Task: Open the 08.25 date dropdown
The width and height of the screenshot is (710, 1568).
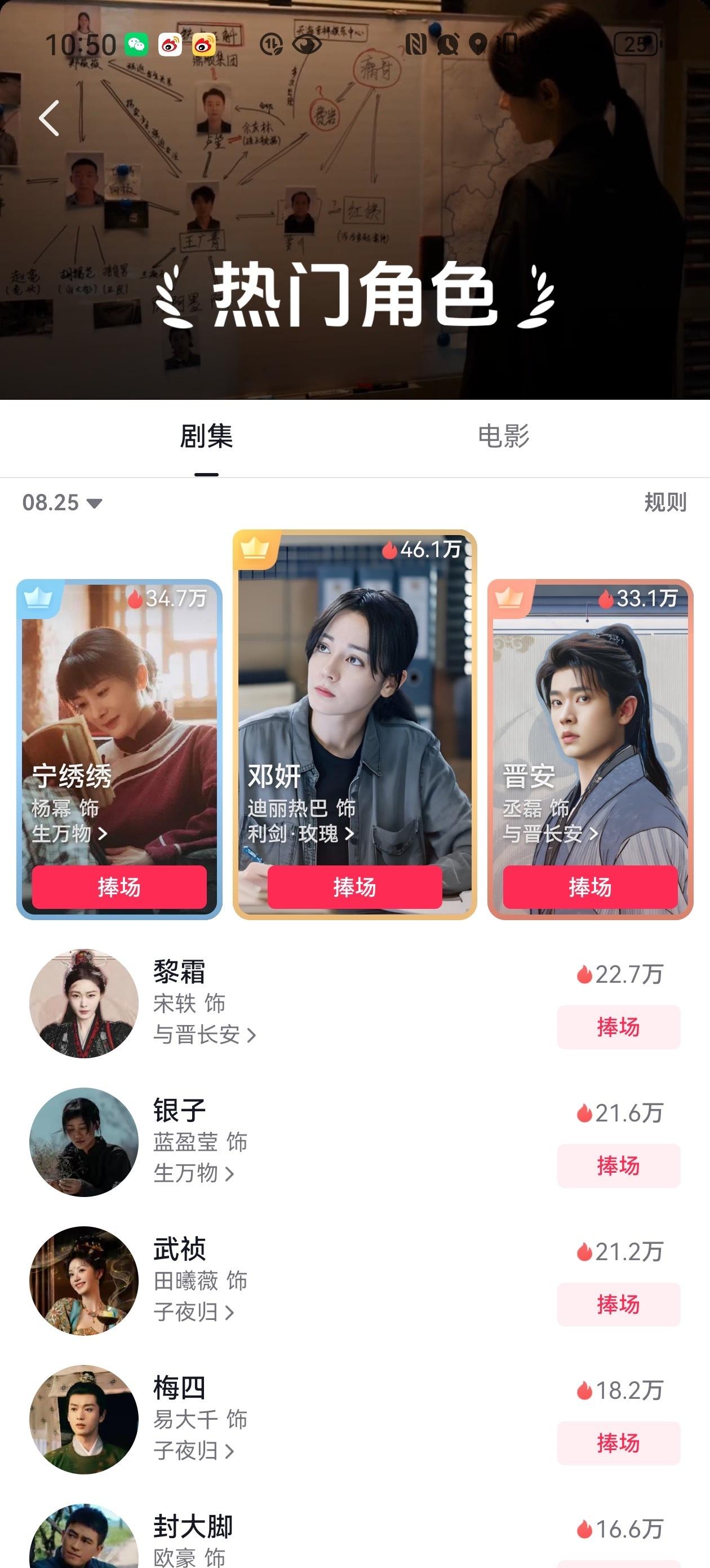Action: coord(62,503)
